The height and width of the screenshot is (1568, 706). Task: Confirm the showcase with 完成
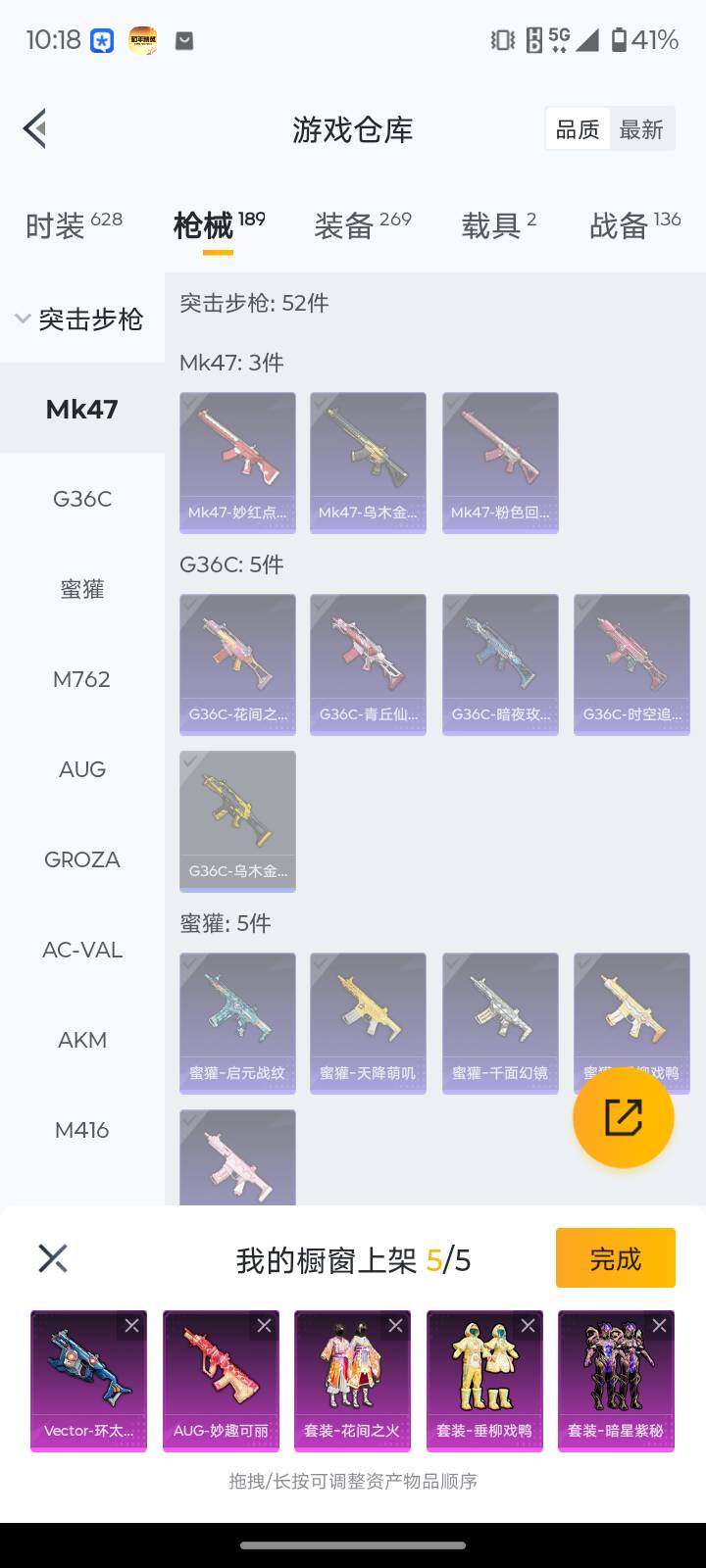click(615, 1258)
